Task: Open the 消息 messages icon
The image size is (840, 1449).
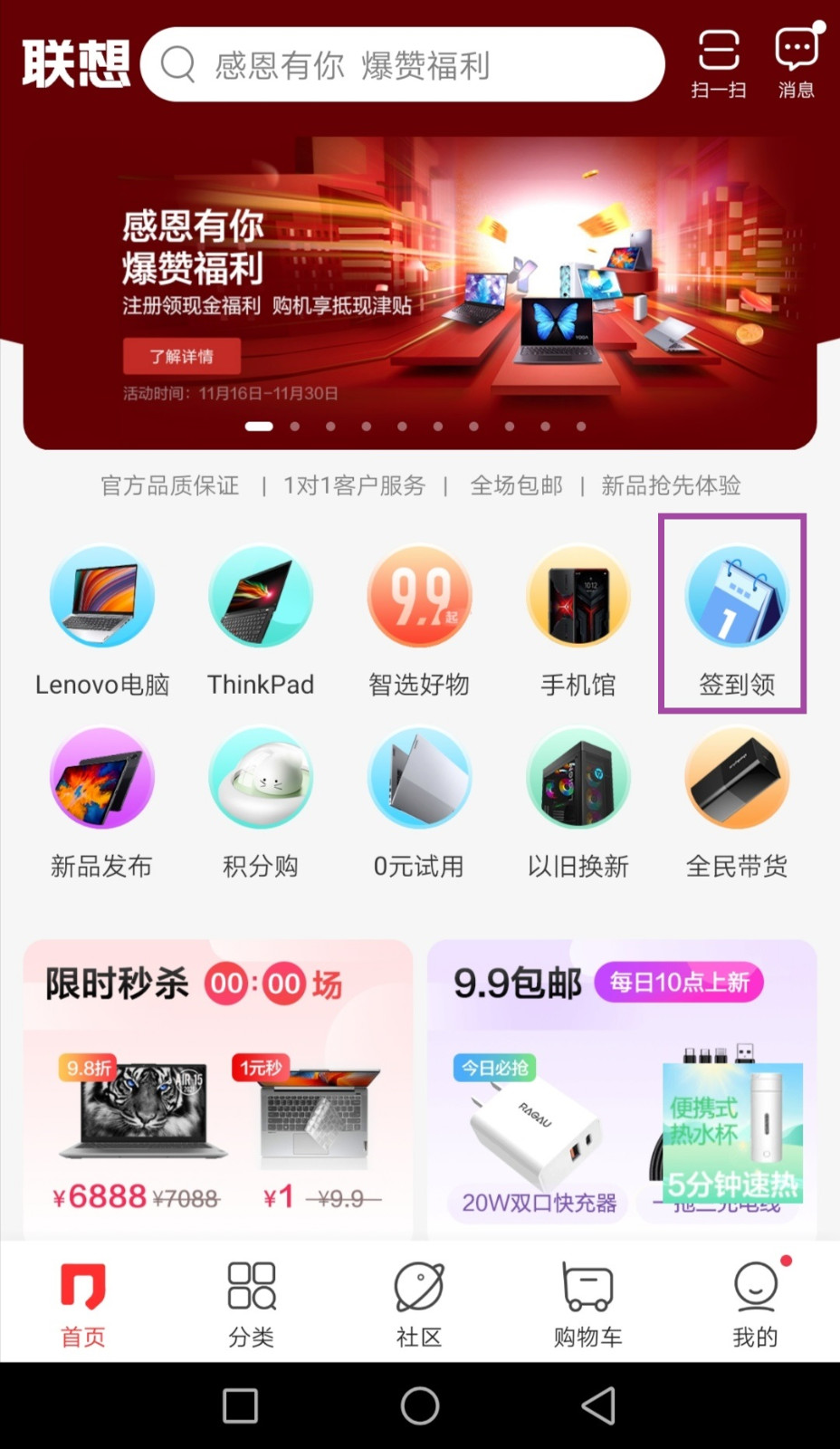Action: click(x=797, y=63)
